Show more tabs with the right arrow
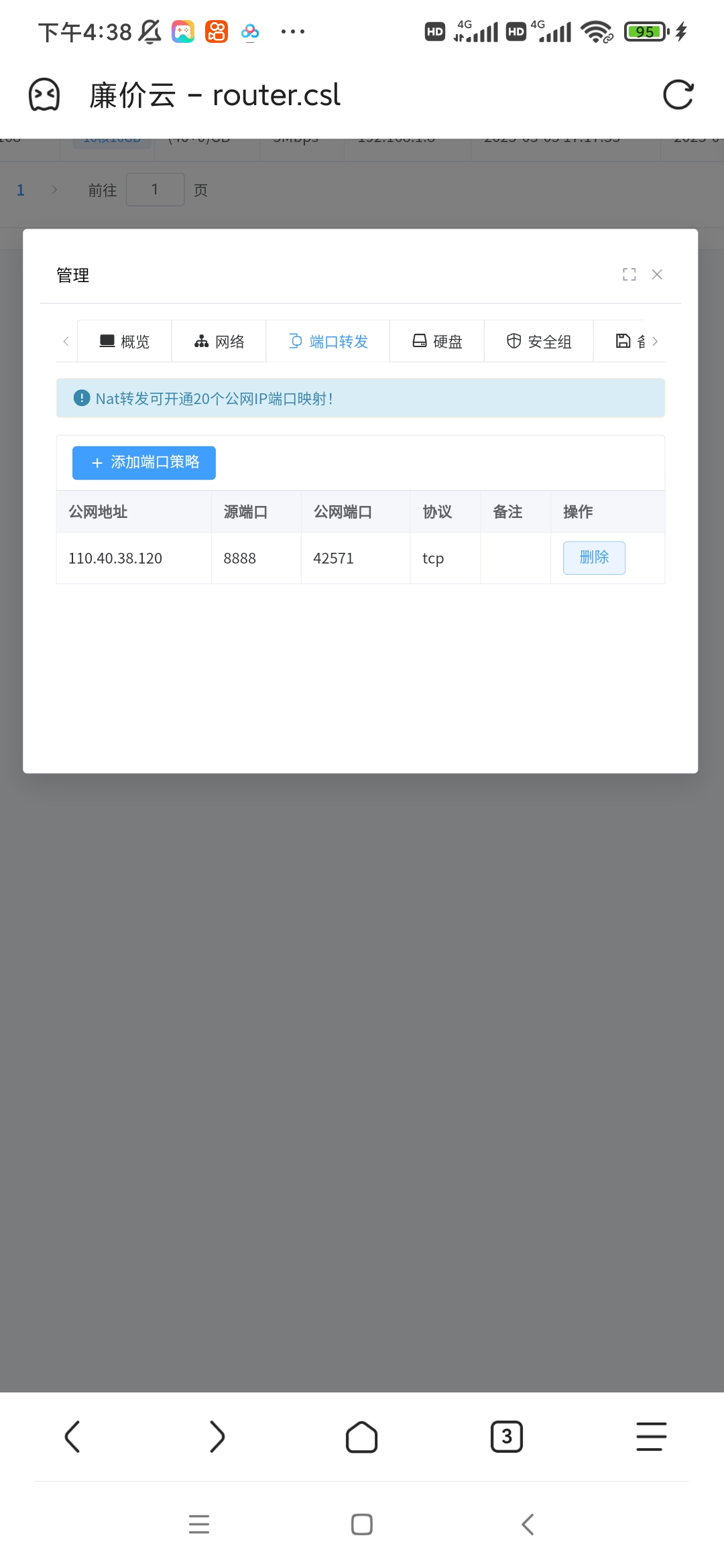Image resolution: width=724 pixels, height=1568 pixels. 655,342
